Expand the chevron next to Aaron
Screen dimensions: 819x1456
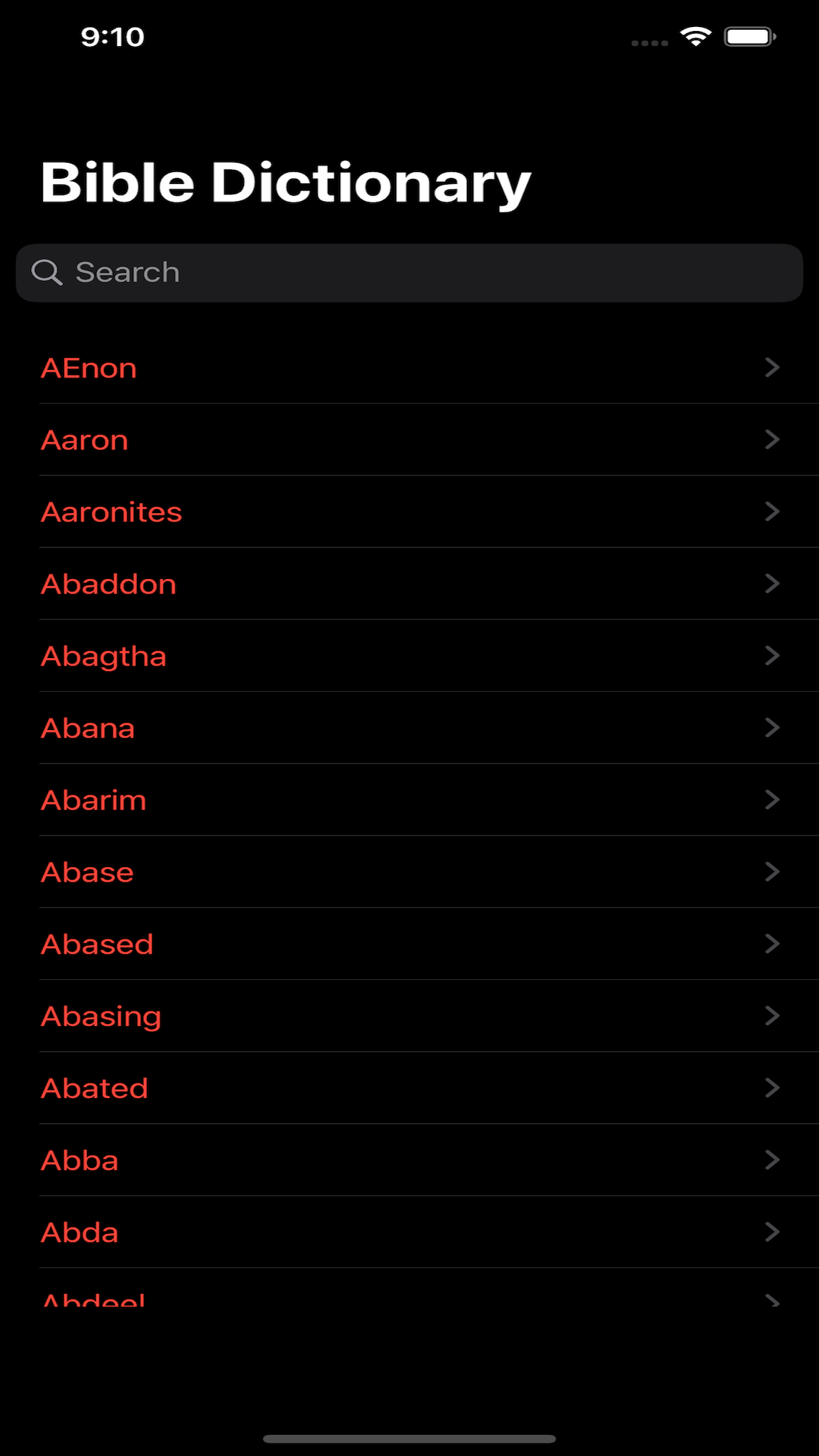[772, 440]
